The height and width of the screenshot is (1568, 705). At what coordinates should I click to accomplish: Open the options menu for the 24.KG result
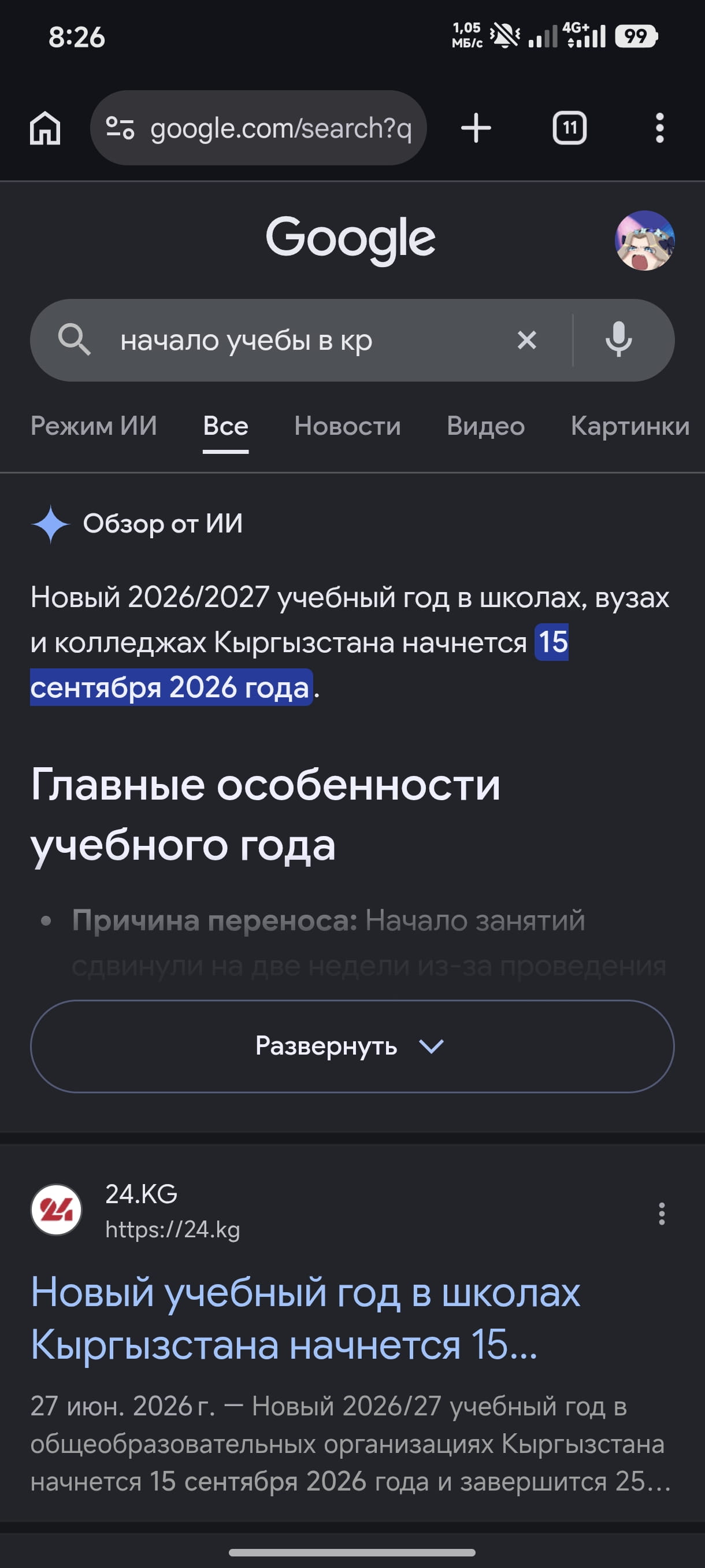click(x=661, y=1213)
